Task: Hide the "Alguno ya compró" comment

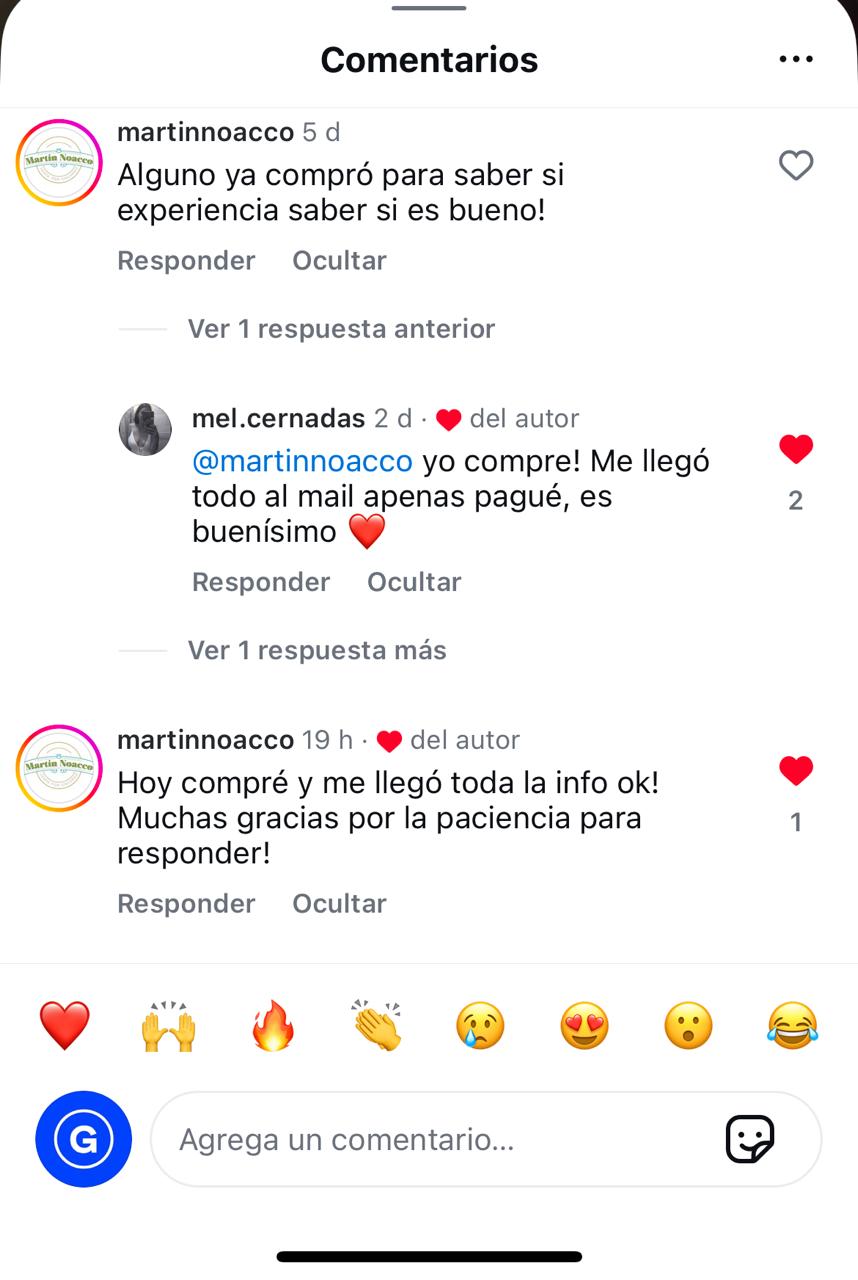Action: [x=339, y=260]
